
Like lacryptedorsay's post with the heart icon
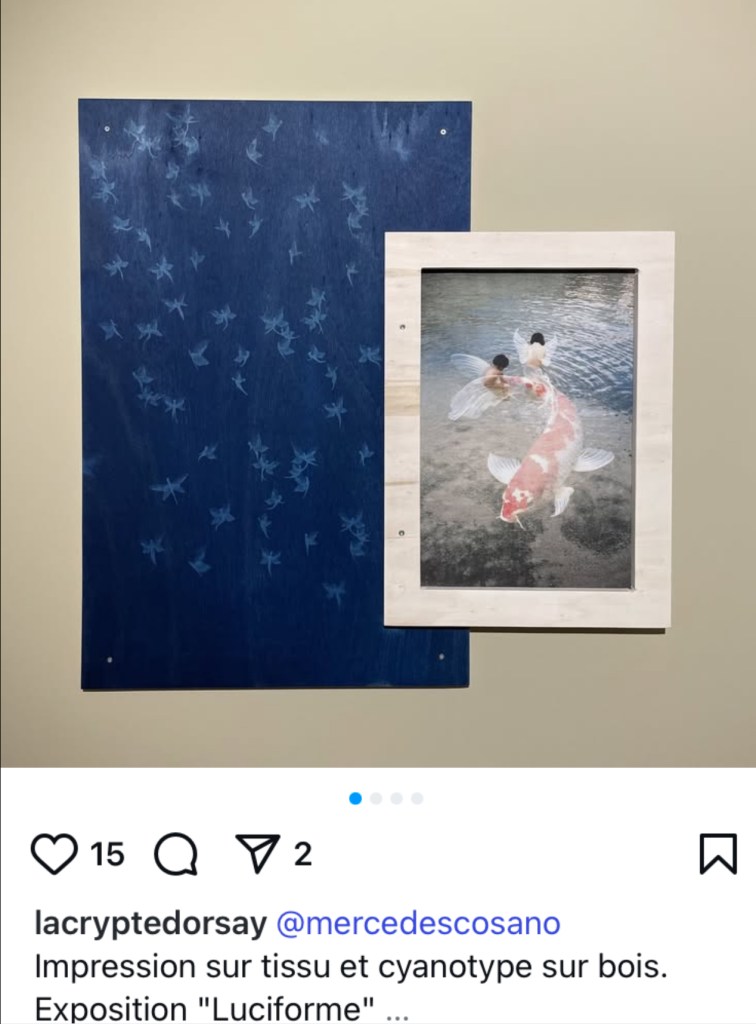point(54,854)
